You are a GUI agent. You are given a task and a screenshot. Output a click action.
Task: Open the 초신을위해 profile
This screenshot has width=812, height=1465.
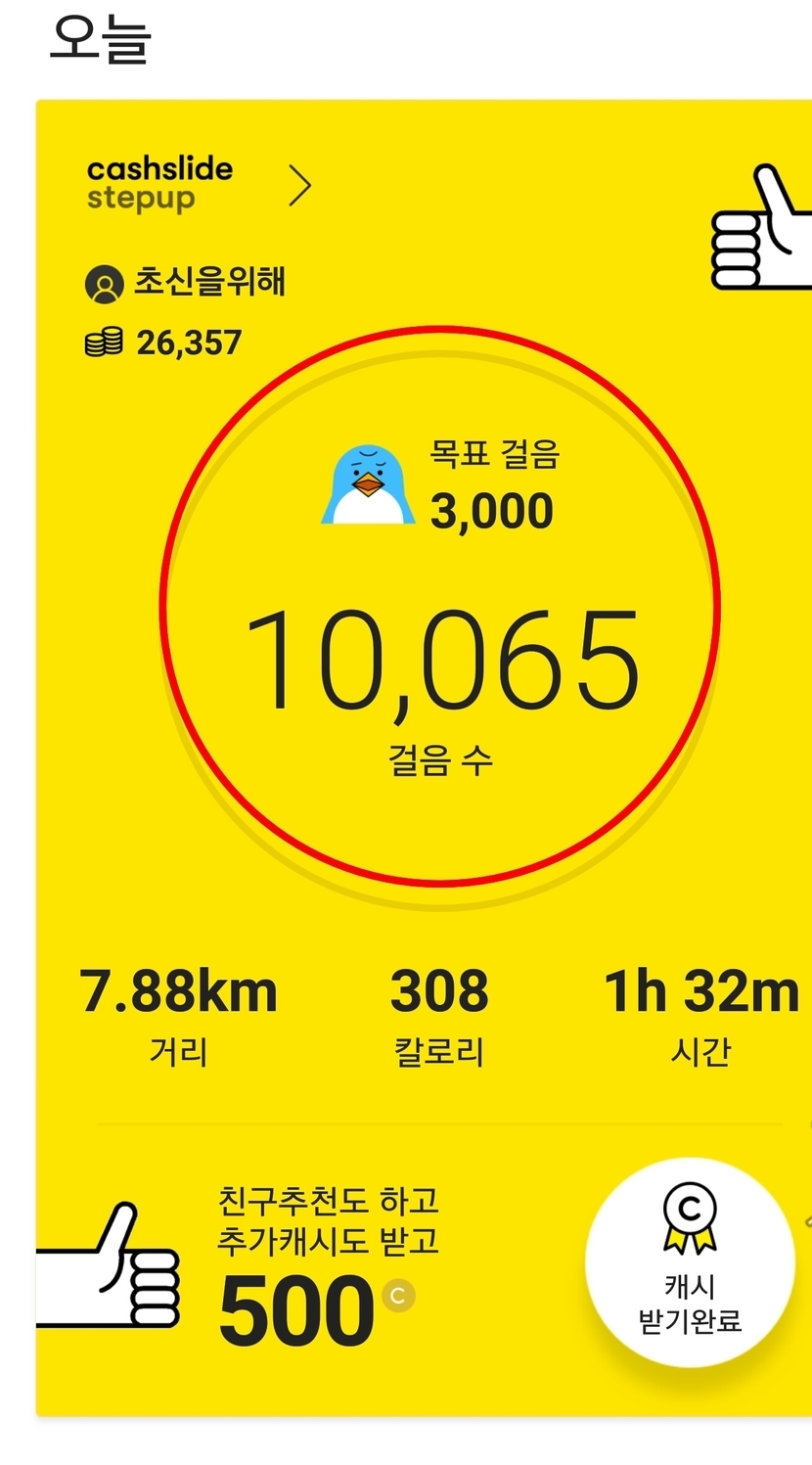(186, 283)
